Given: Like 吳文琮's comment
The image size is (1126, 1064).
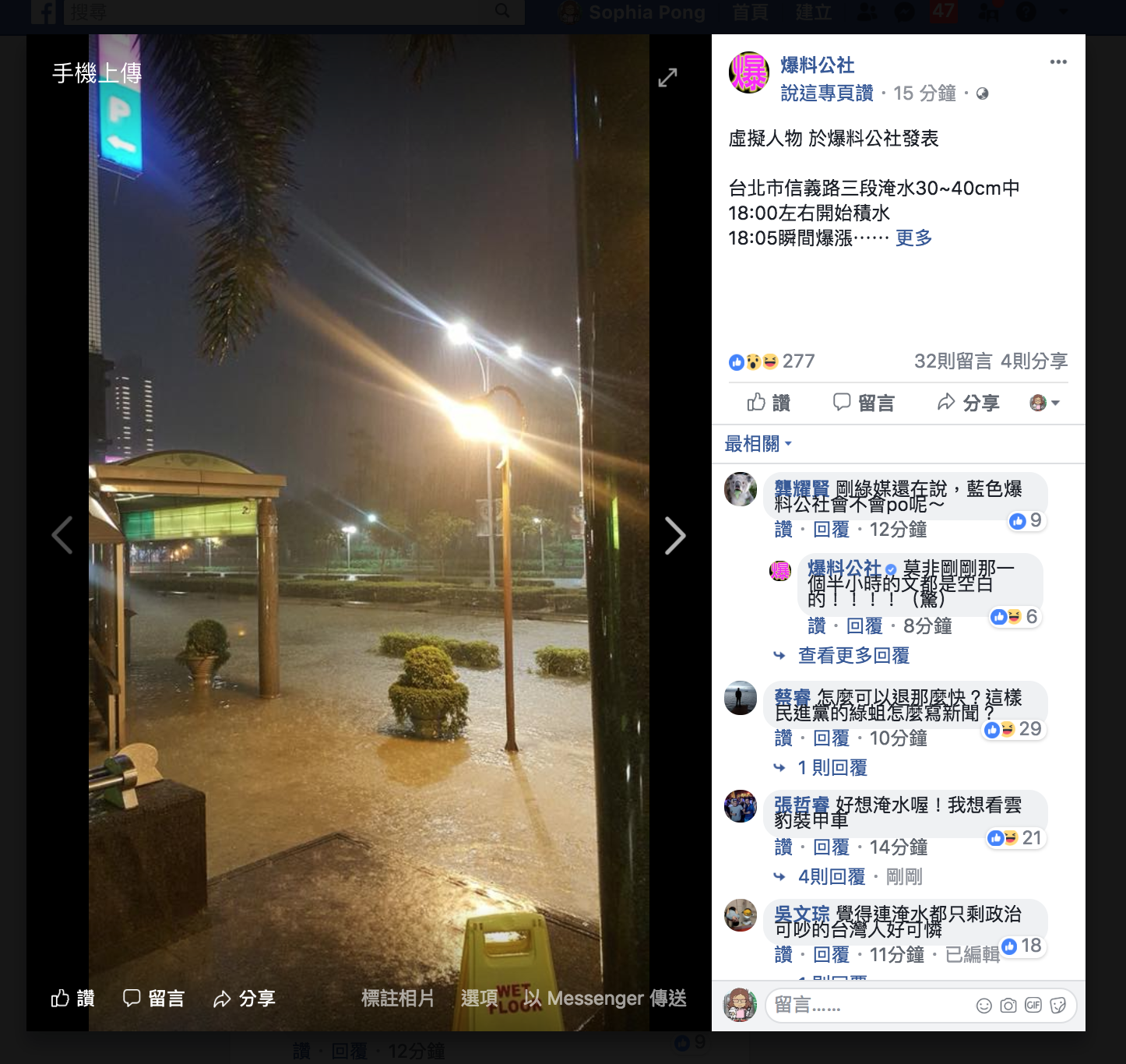Looking at the screenshot, I should click(783, 955).
